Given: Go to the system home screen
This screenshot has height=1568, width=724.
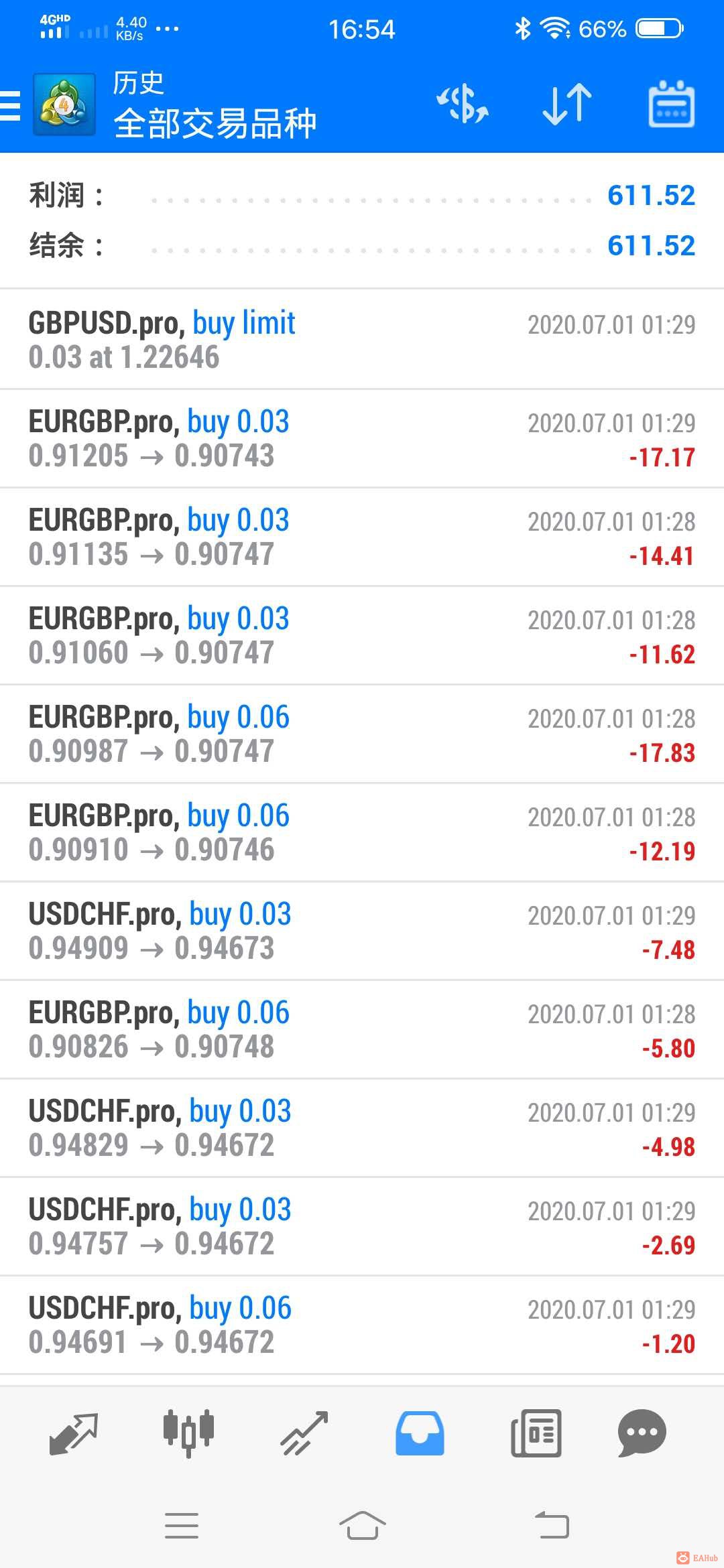Looking at the screenshot, I should (x=362, y=1526).
